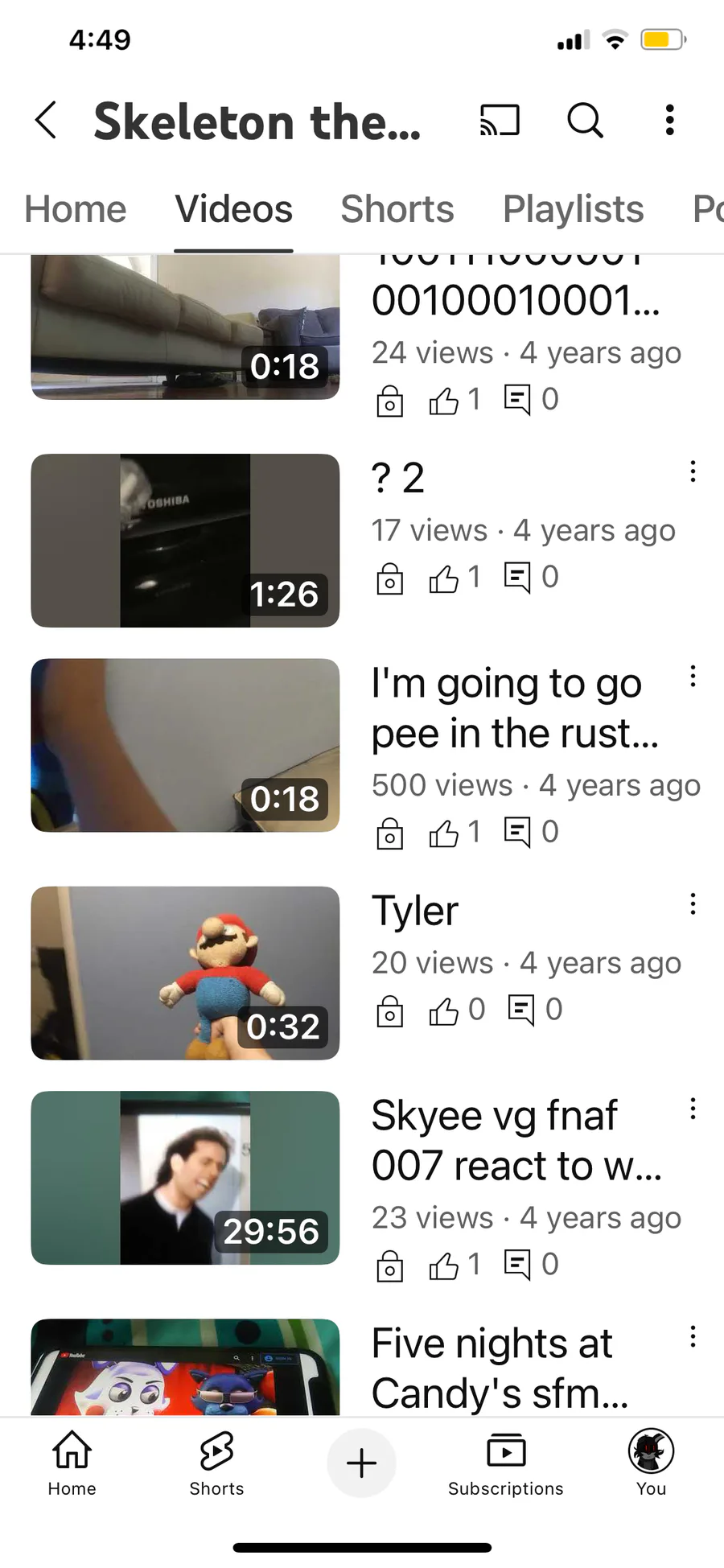Cast to a device
724x1568 pixels.
pos(500,121)
